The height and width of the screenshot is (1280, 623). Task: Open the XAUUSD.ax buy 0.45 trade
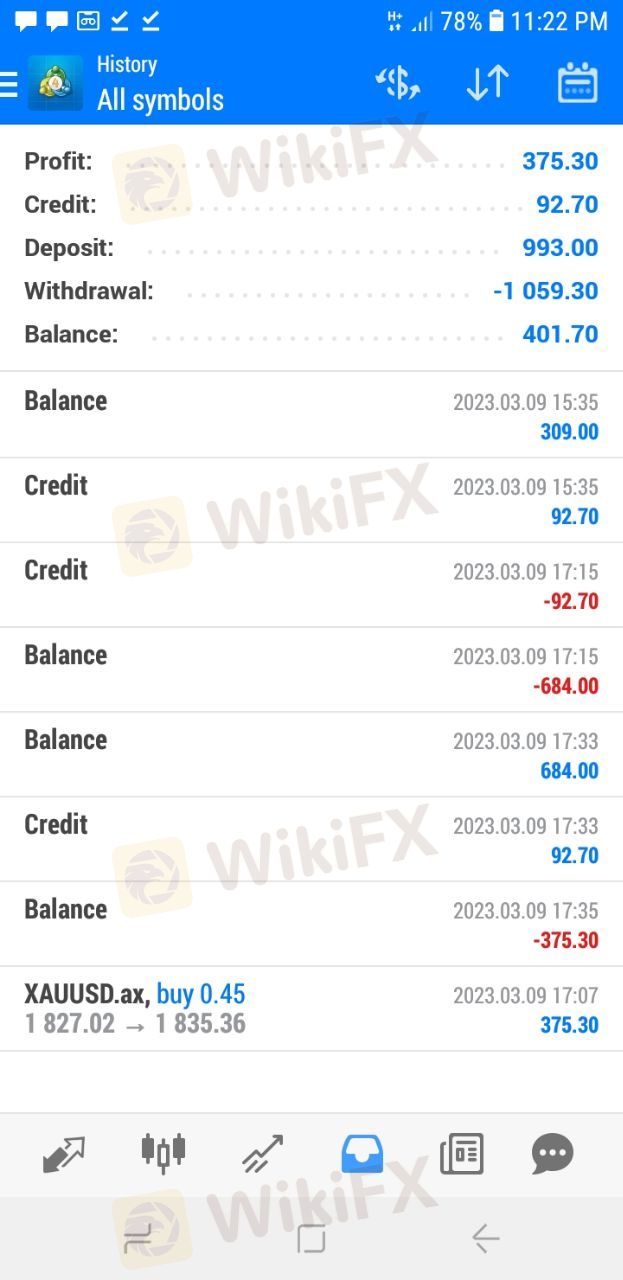pos(311,1008)
